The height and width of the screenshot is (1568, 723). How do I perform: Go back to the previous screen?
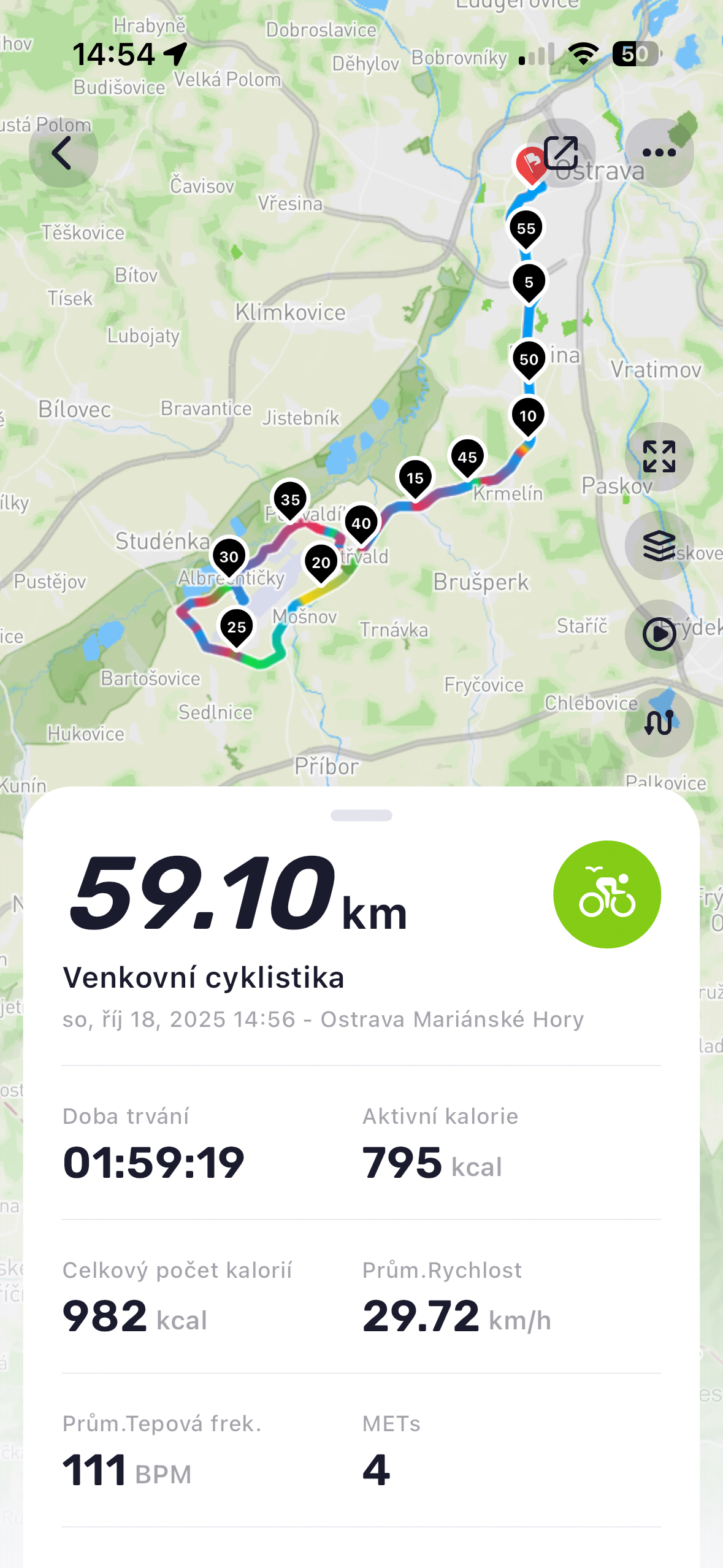[63, 153]
